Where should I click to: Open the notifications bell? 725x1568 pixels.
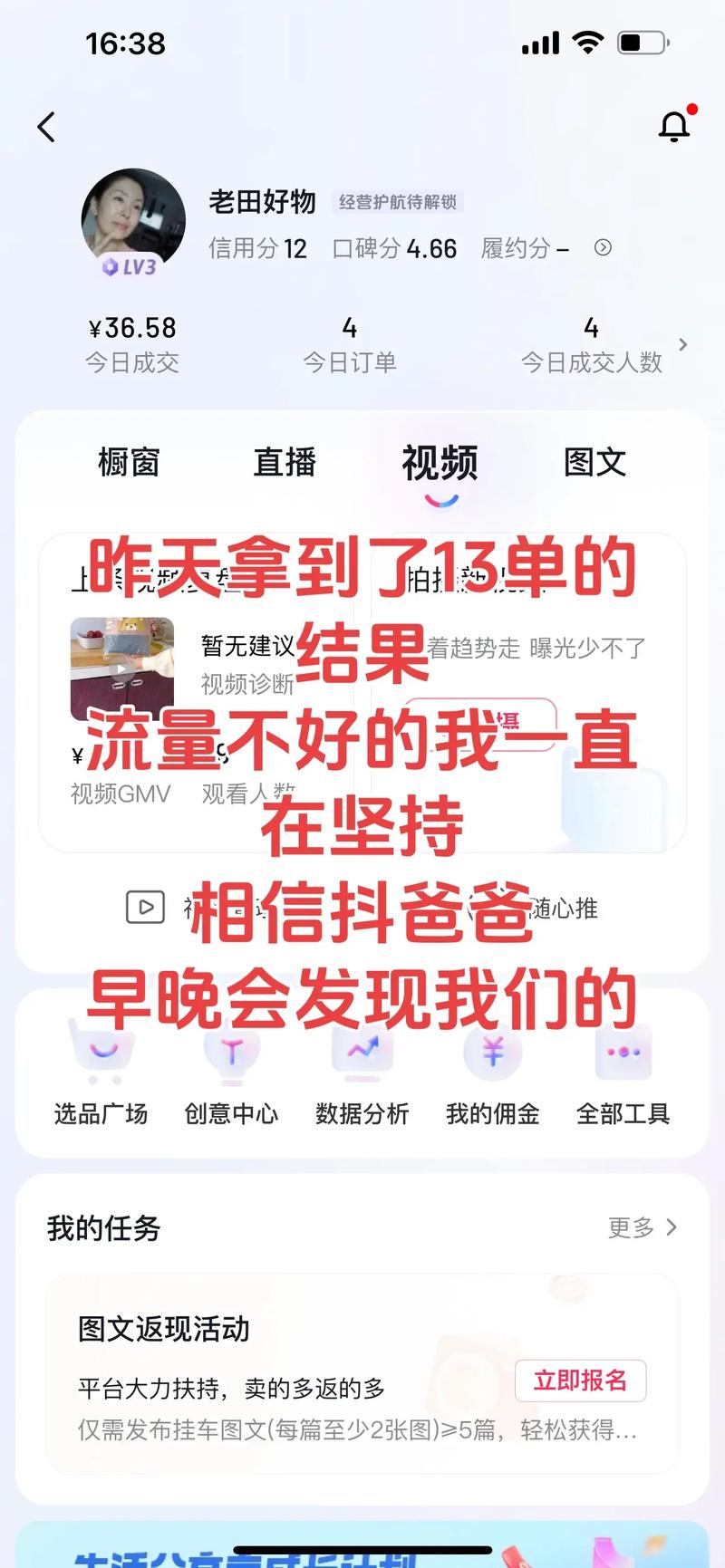point(673,126)
